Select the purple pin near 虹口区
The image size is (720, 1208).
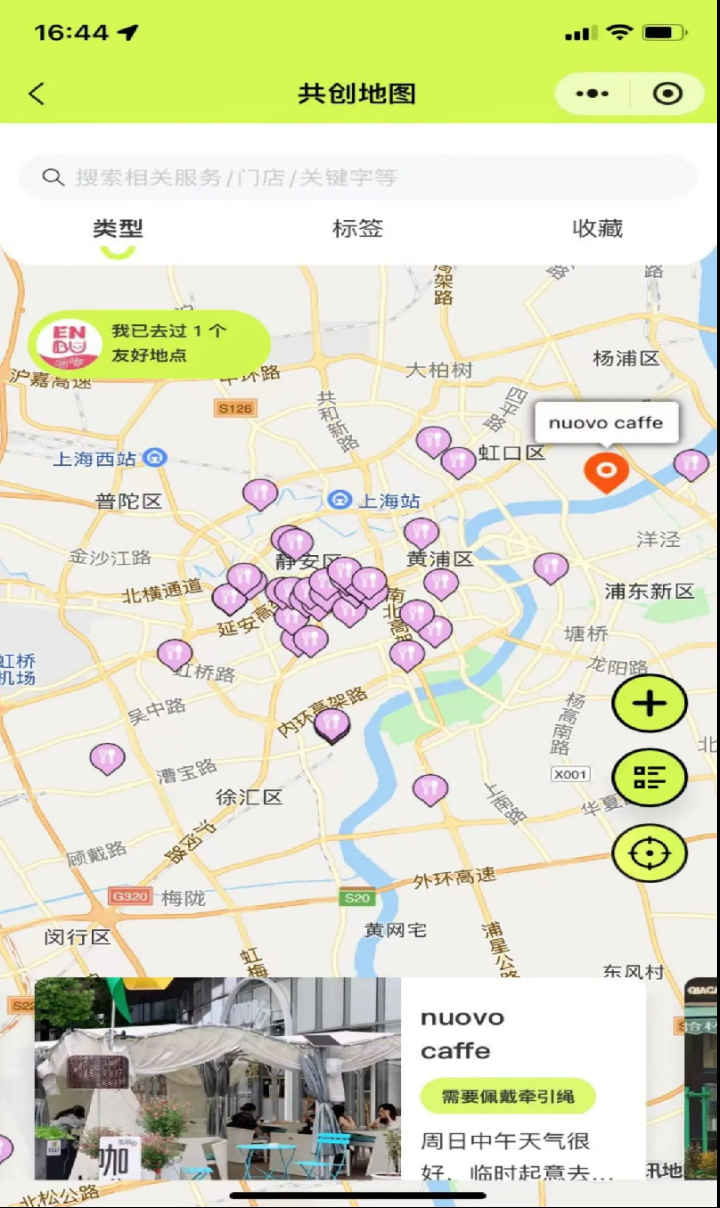[x=458, y=461]
